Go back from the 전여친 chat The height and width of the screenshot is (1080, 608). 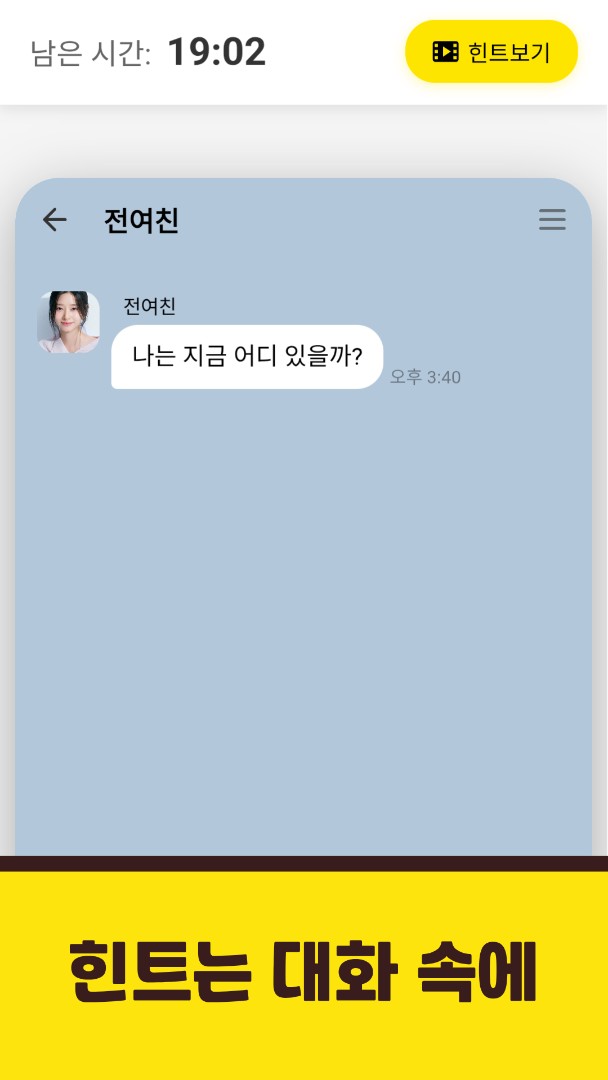click(55, 220)
